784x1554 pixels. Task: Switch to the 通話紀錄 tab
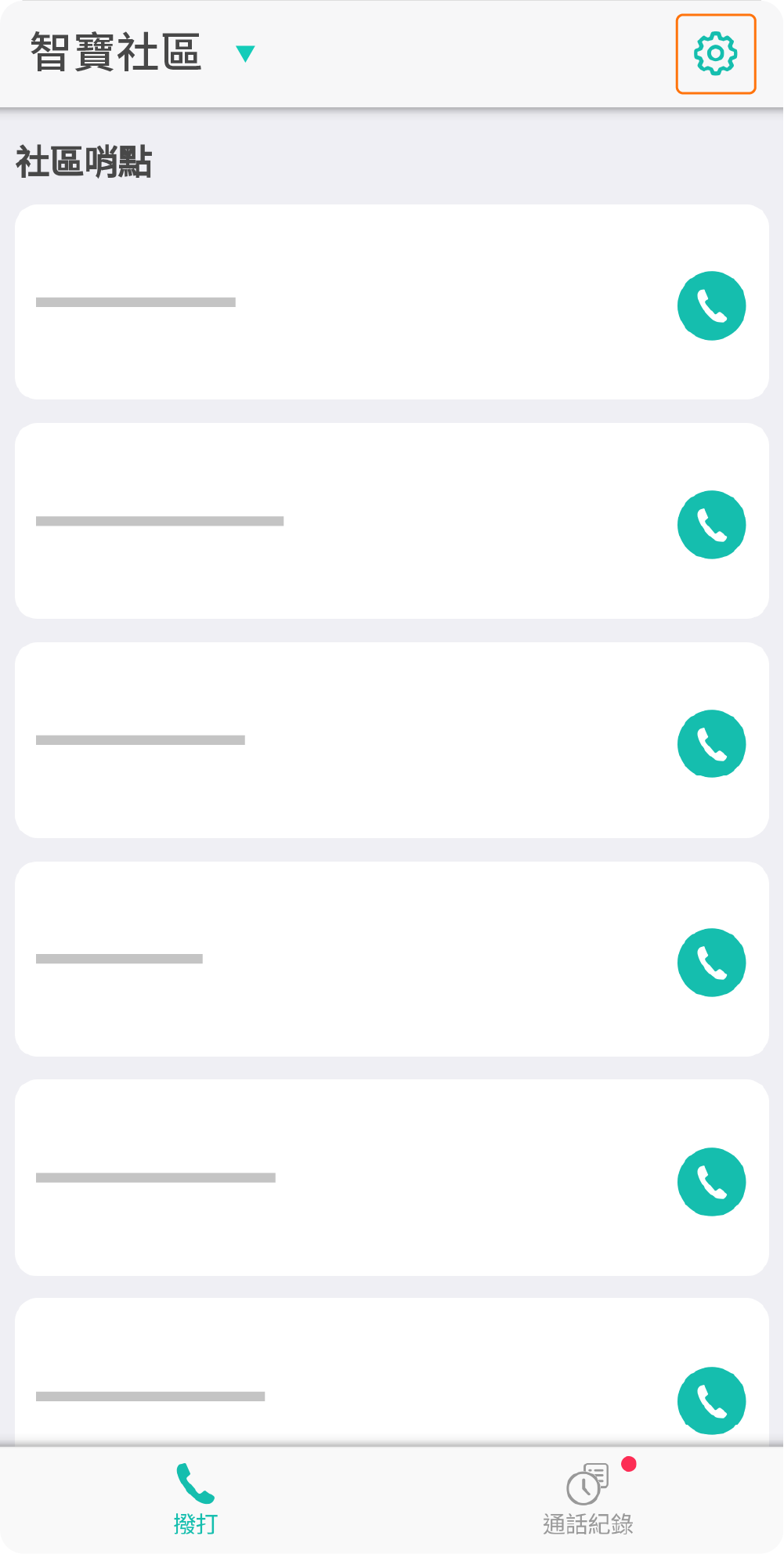588,1499
